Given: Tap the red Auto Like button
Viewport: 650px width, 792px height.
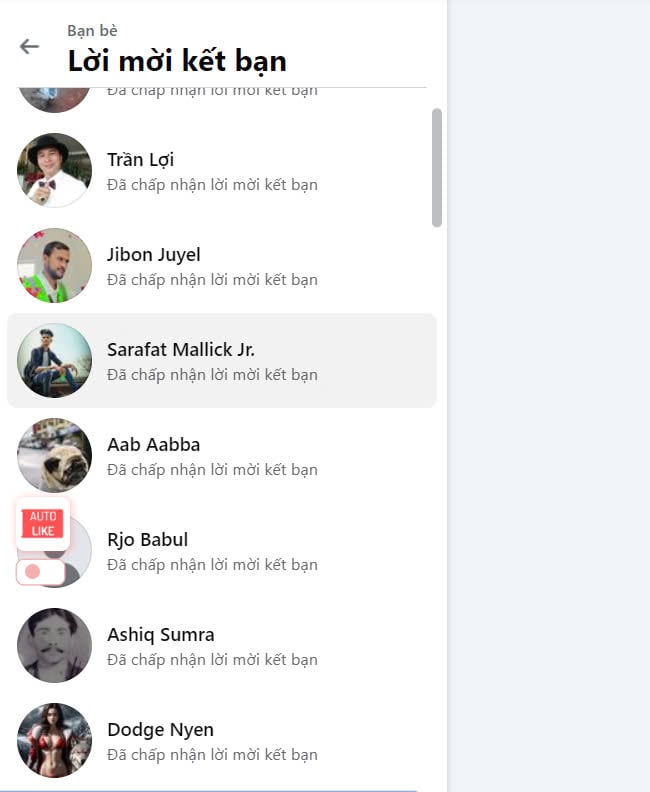Looking at the screenshot, I should click(43, 523).
